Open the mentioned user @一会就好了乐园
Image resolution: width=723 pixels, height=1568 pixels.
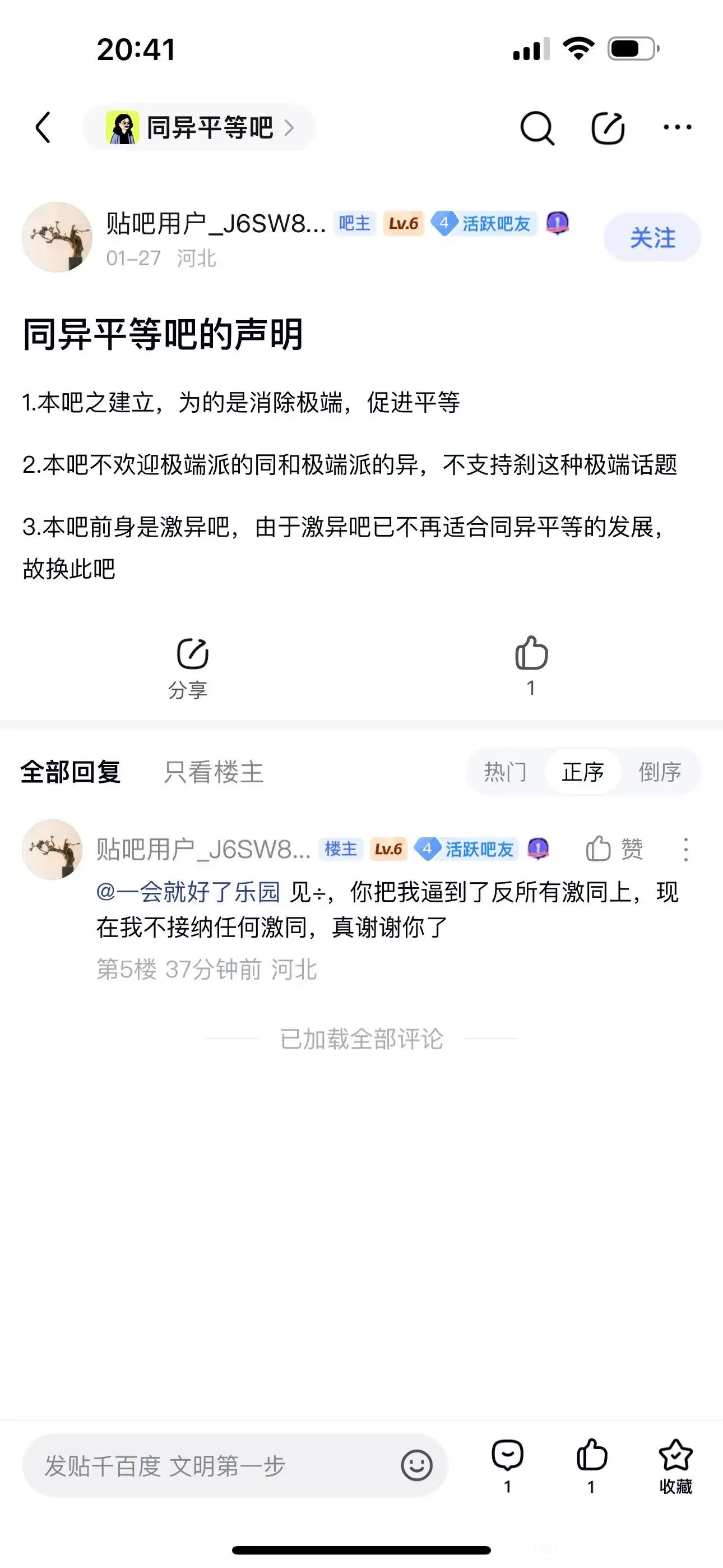(188, 892)
